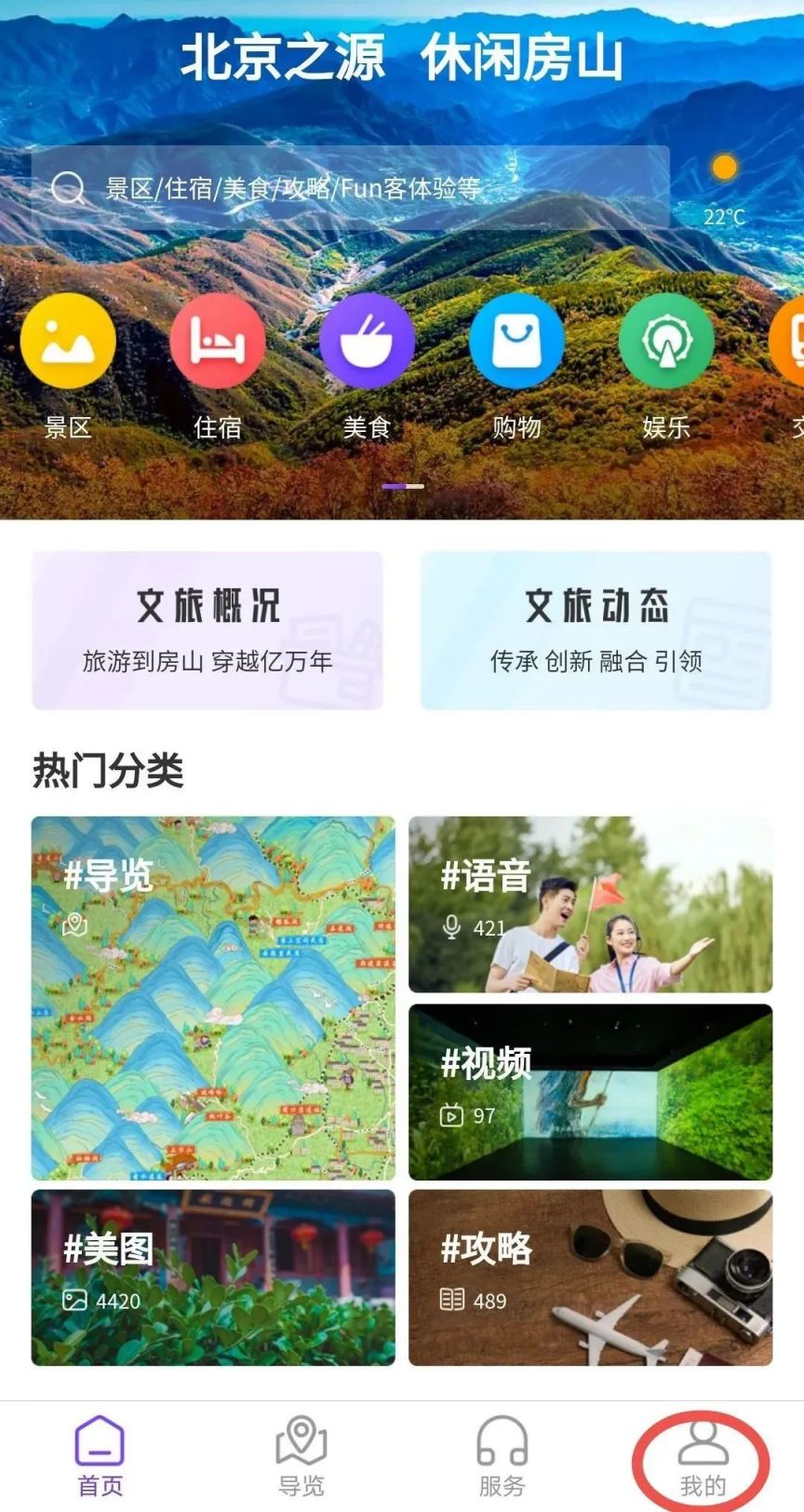Open the partially visible 交通 icon on the right
This screenshot has height=1512, width=804.
click(x=793, y=341)
